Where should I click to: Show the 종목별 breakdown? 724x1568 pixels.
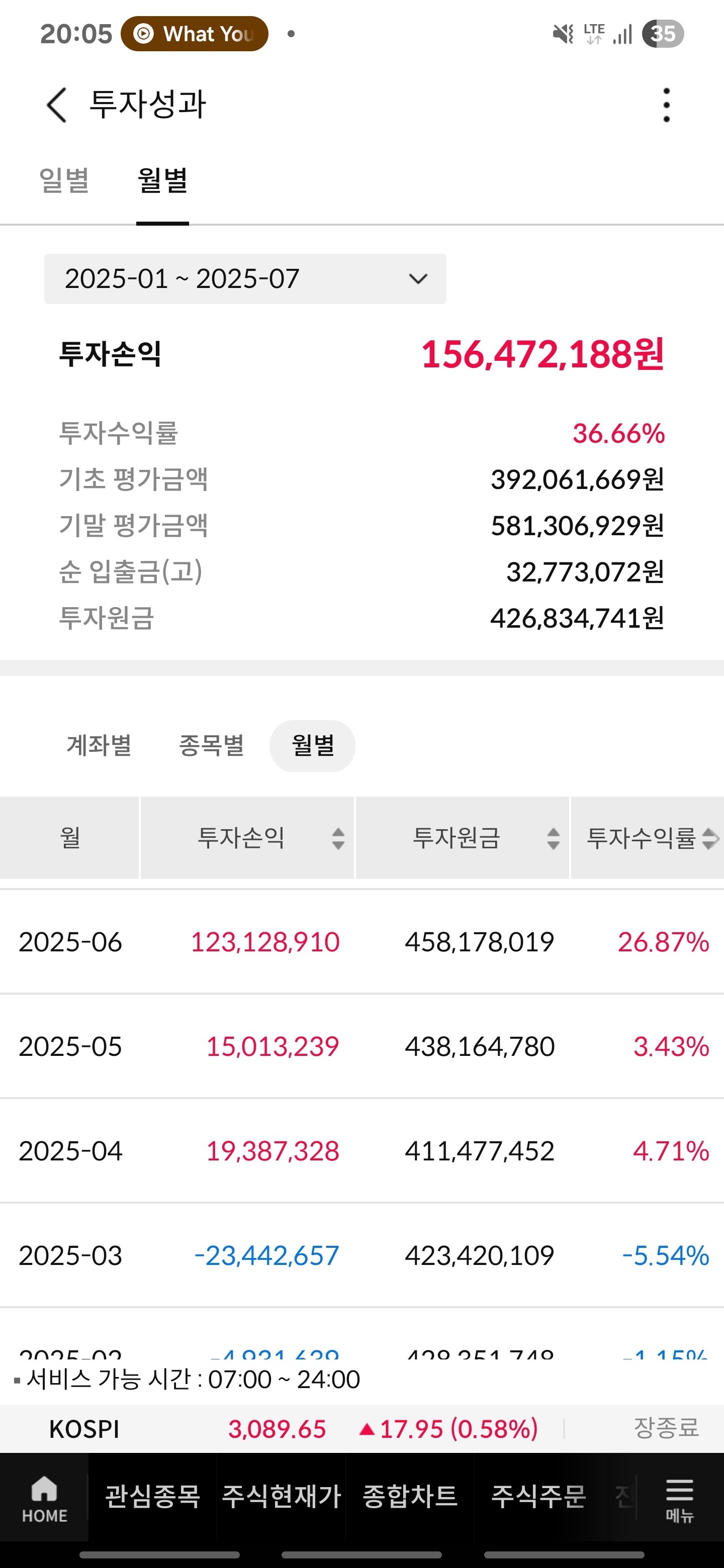pyautogui.click(x=211, y=746)
